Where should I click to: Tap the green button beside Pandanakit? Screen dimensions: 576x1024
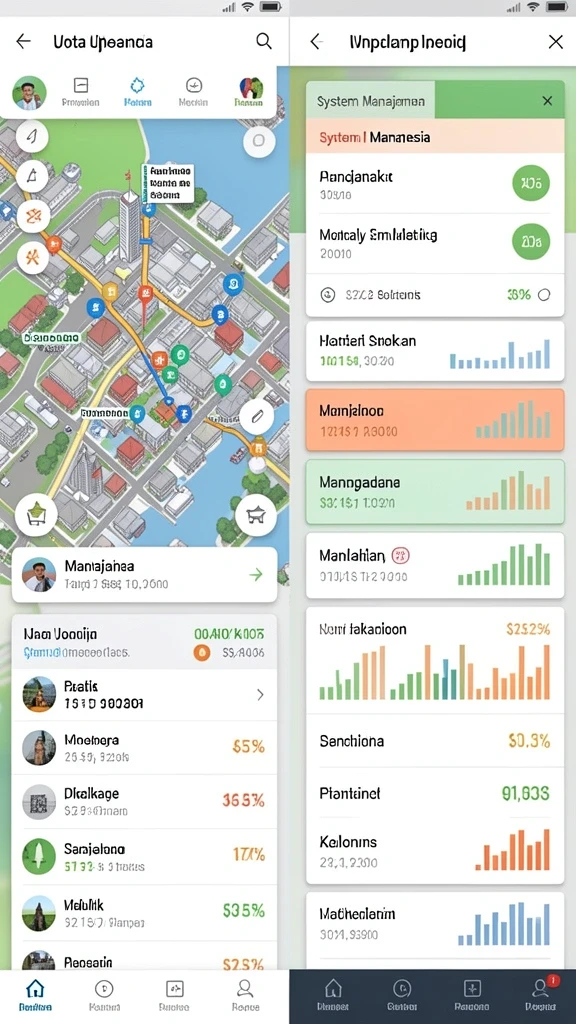pos(531,184)
